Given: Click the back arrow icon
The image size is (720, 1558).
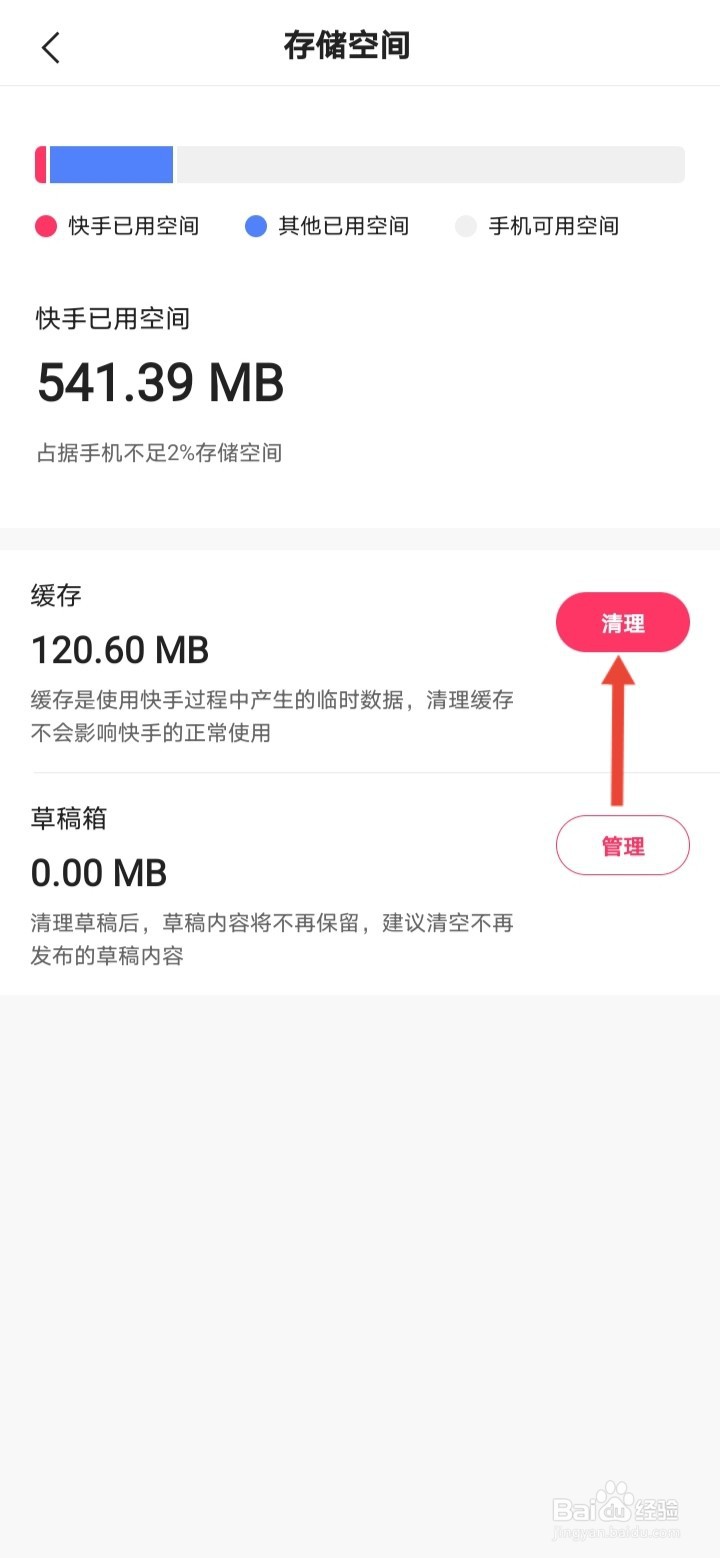Looking at the screenshot, I should (50, 46).
